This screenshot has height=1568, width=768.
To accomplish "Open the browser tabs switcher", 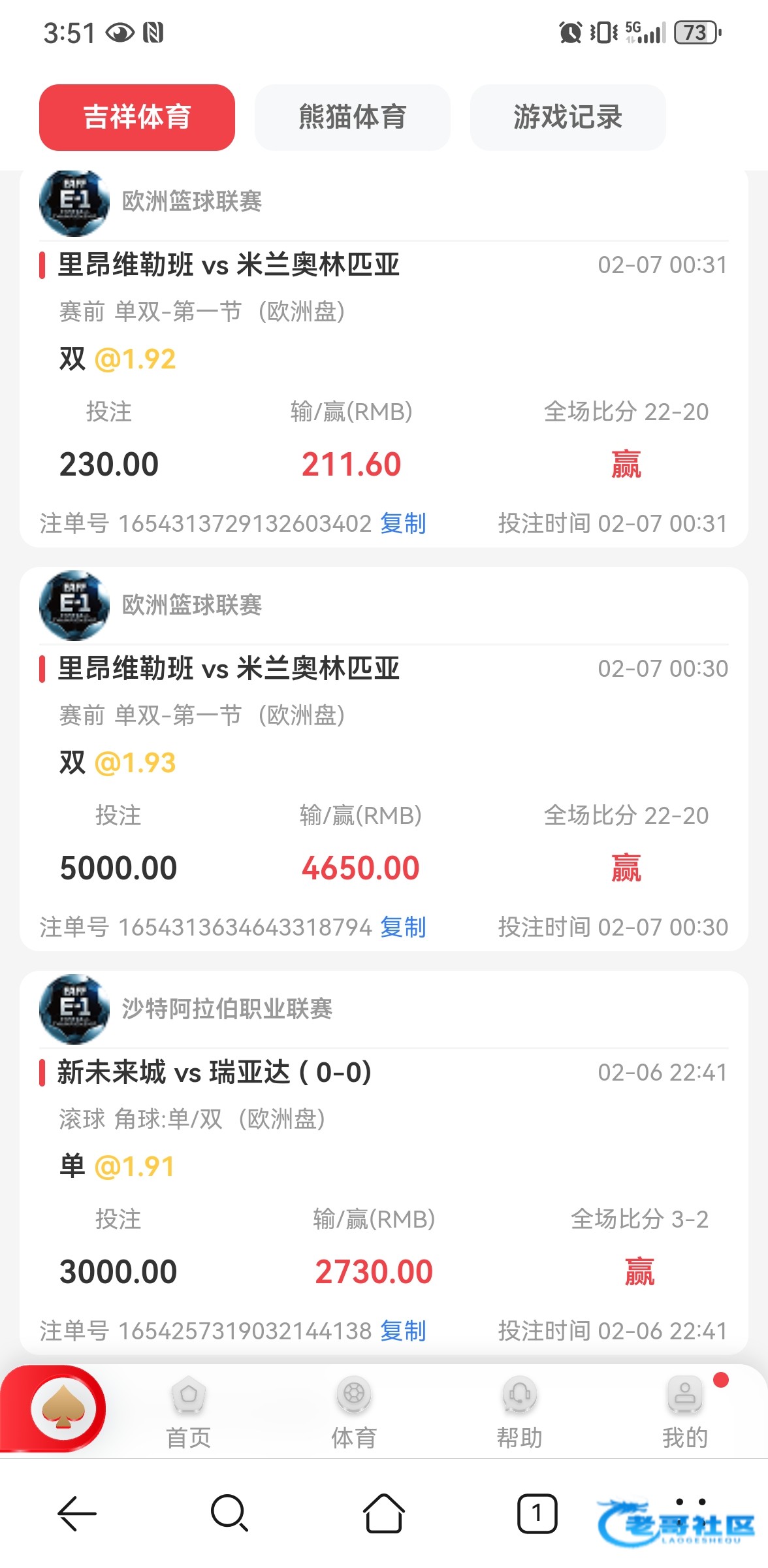I will (537, 1513).
